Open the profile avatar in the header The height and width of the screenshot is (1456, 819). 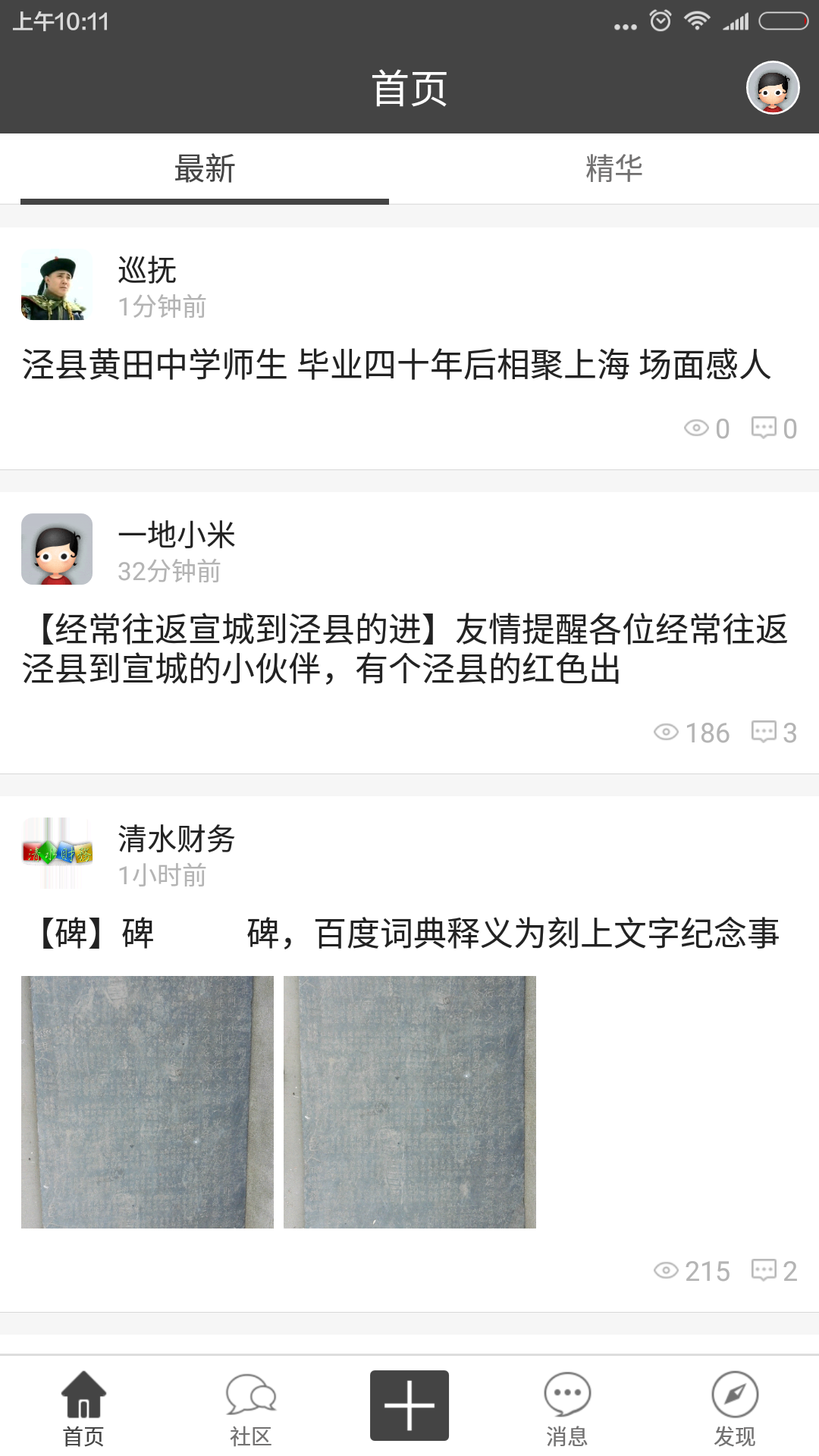click(x=773, y=88)
